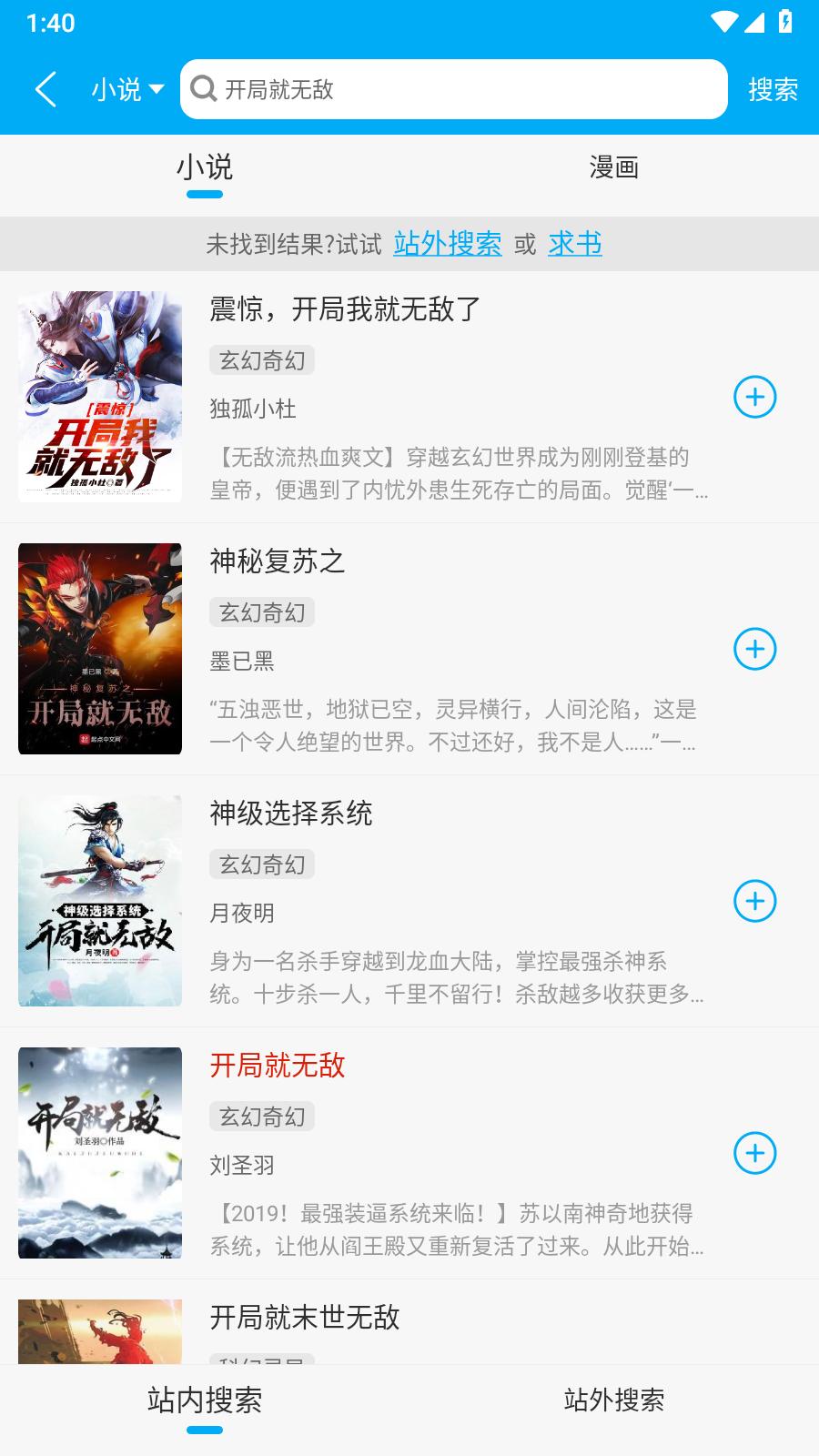Add 神秘复苏之 with its plus icon
This screenshot has width=819, height=1456.
click(754, 649)
